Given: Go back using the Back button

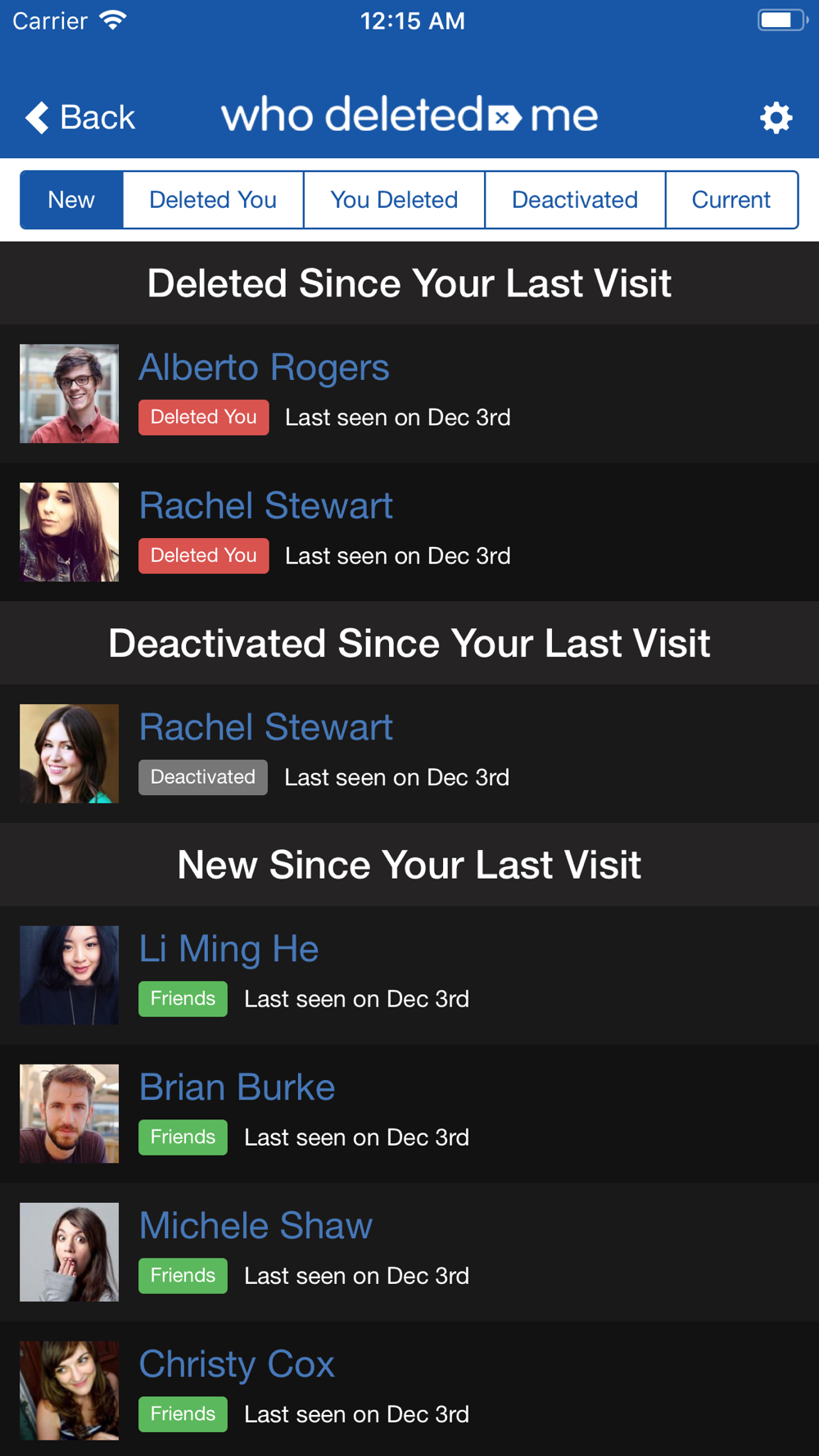Looking at the screenshot, I should 80,117.
